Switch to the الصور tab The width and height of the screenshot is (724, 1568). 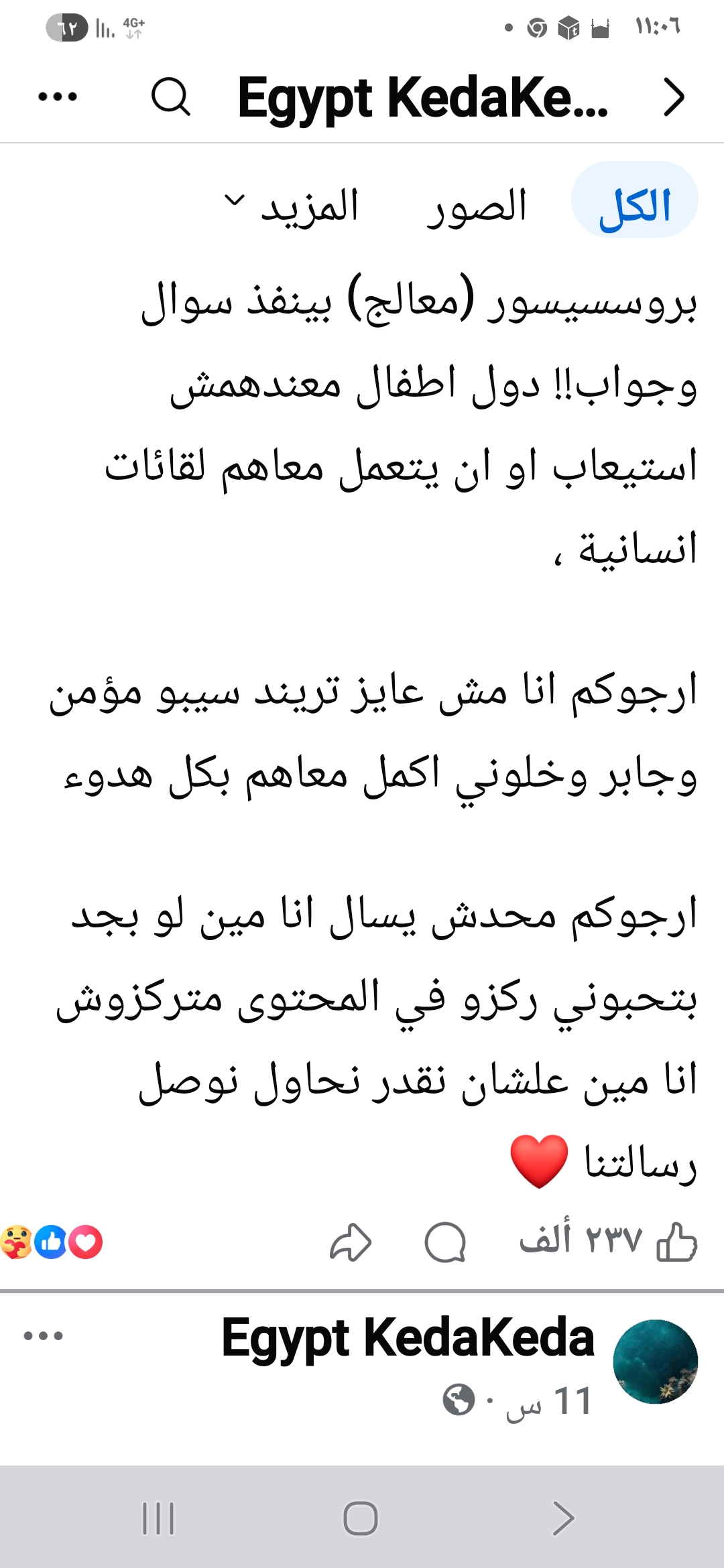[477, 205]
